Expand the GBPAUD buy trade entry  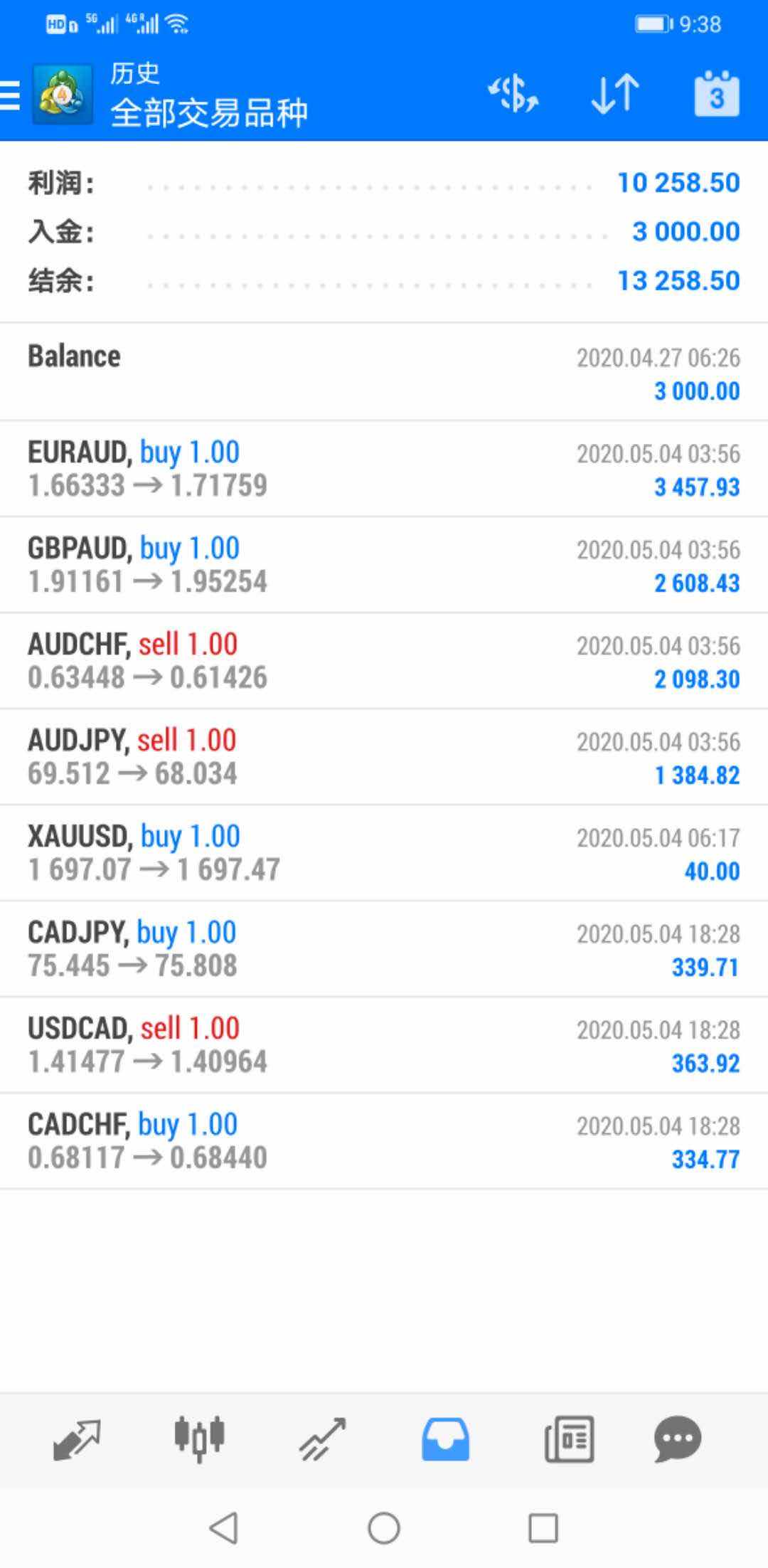384,565
